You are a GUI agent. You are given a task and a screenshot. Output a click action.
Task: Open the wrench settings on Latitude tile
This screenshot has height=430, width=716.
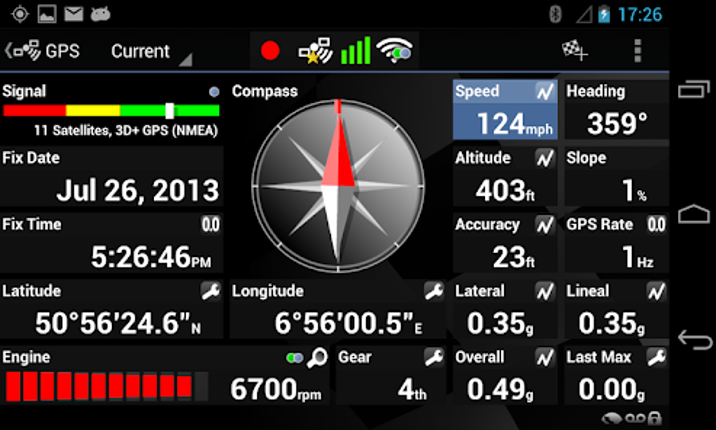pyautogui.click(x=210, y=291)
